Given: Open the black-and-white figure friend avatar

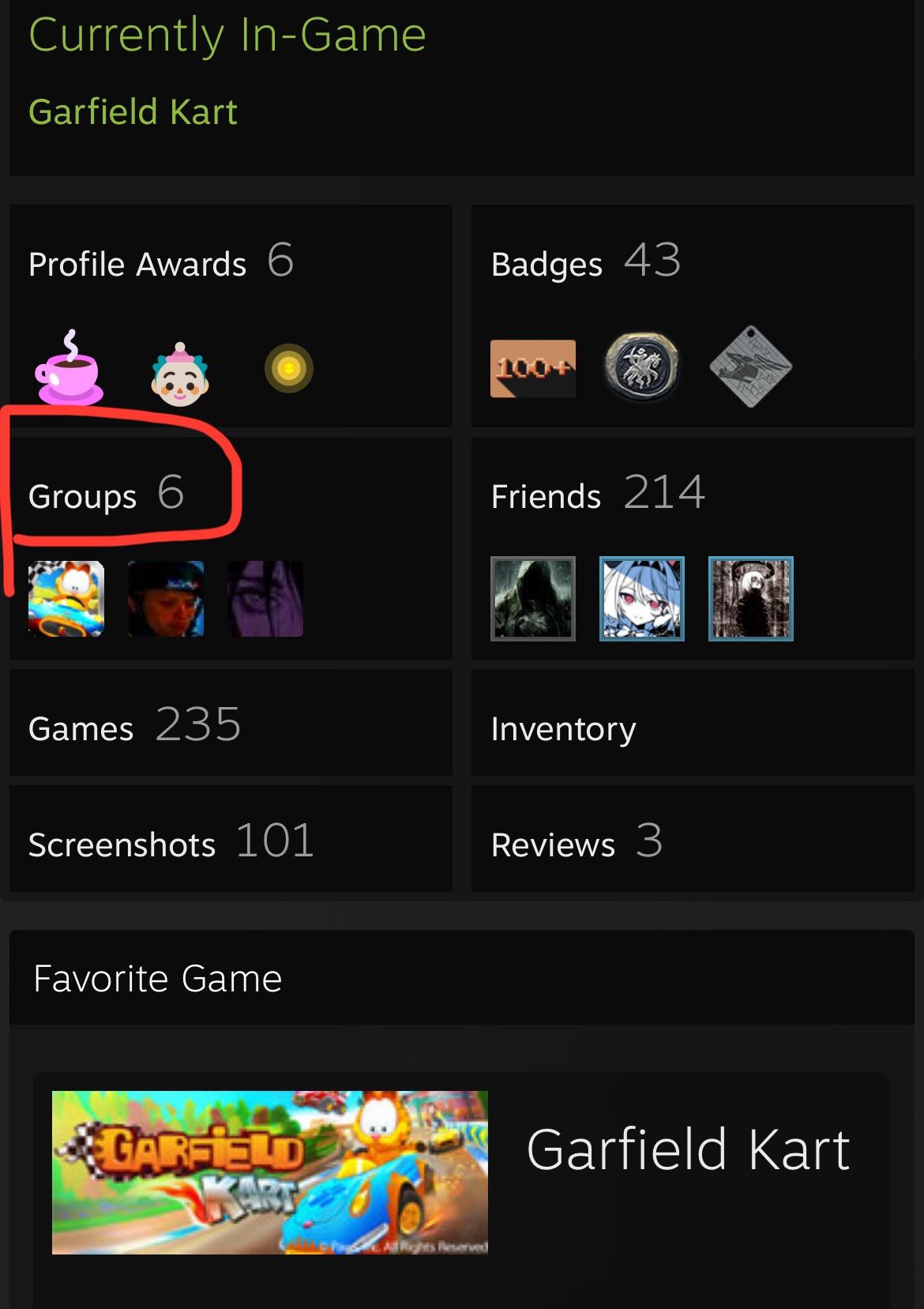Looking at the screenshot, I should coord(751,599).
